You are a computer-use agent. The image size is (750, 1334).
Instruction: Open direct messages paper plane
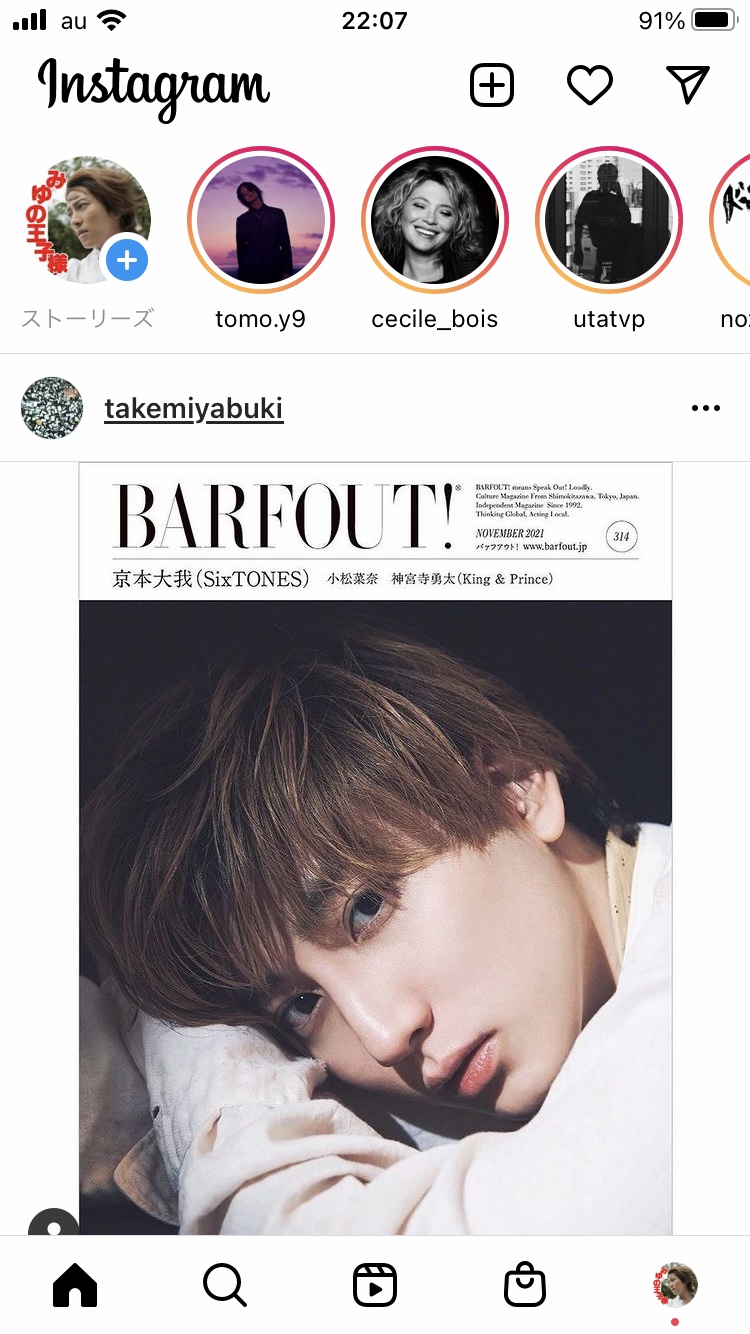click(688, 85)
